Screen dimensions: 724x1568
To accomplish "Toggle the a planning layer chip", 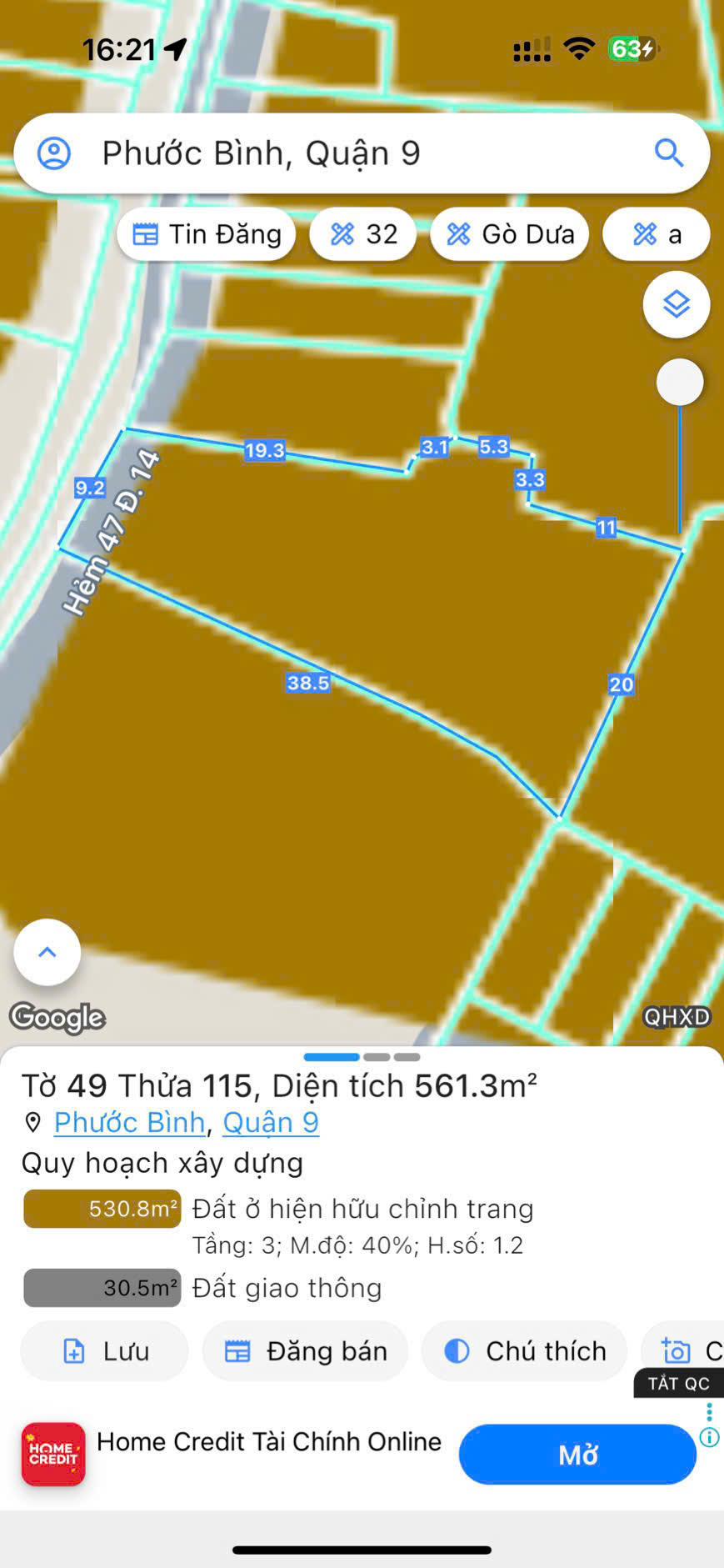I will pos(657,234).
